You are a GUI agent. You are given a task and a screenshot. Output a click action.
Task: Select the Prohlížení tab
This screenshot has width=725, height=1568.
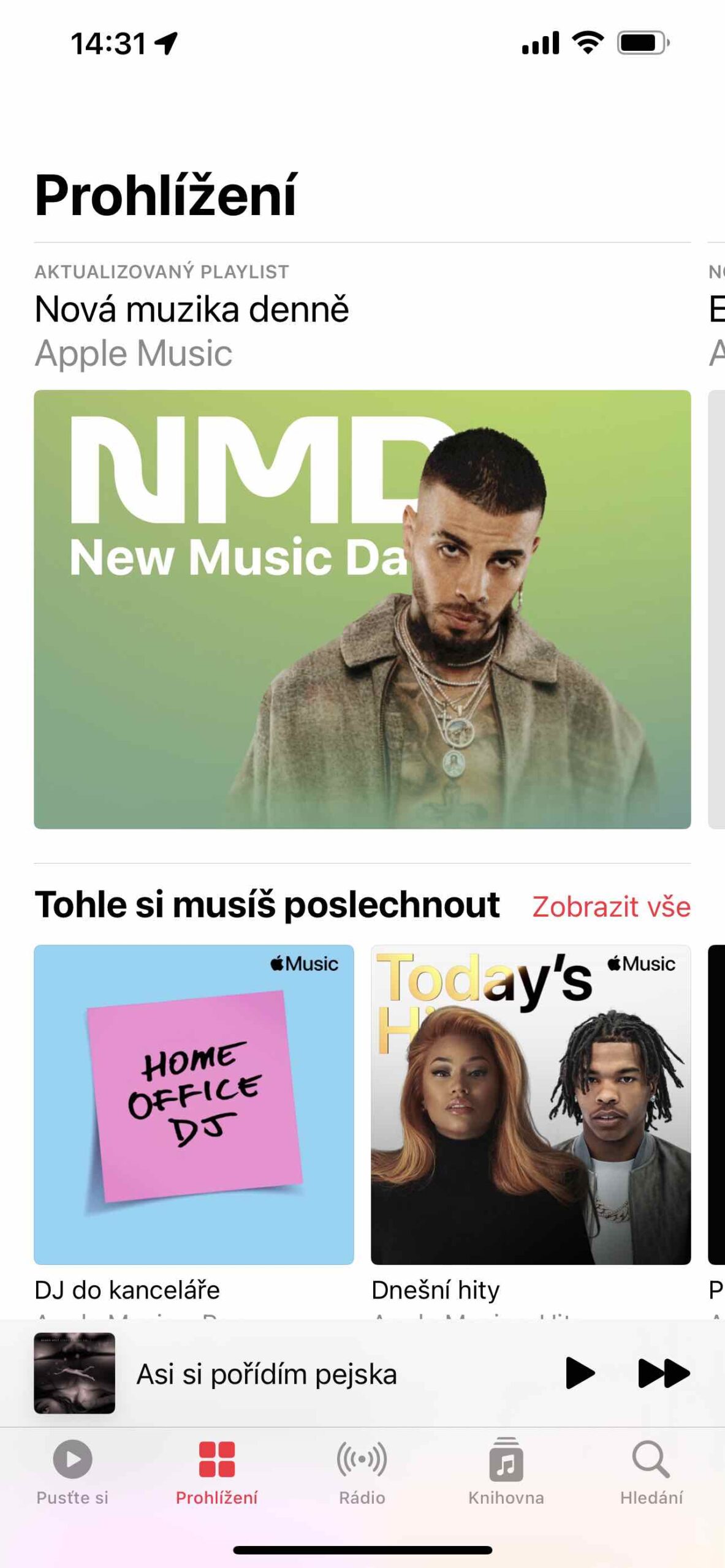pyautogui.click(x=216, y=1471)
